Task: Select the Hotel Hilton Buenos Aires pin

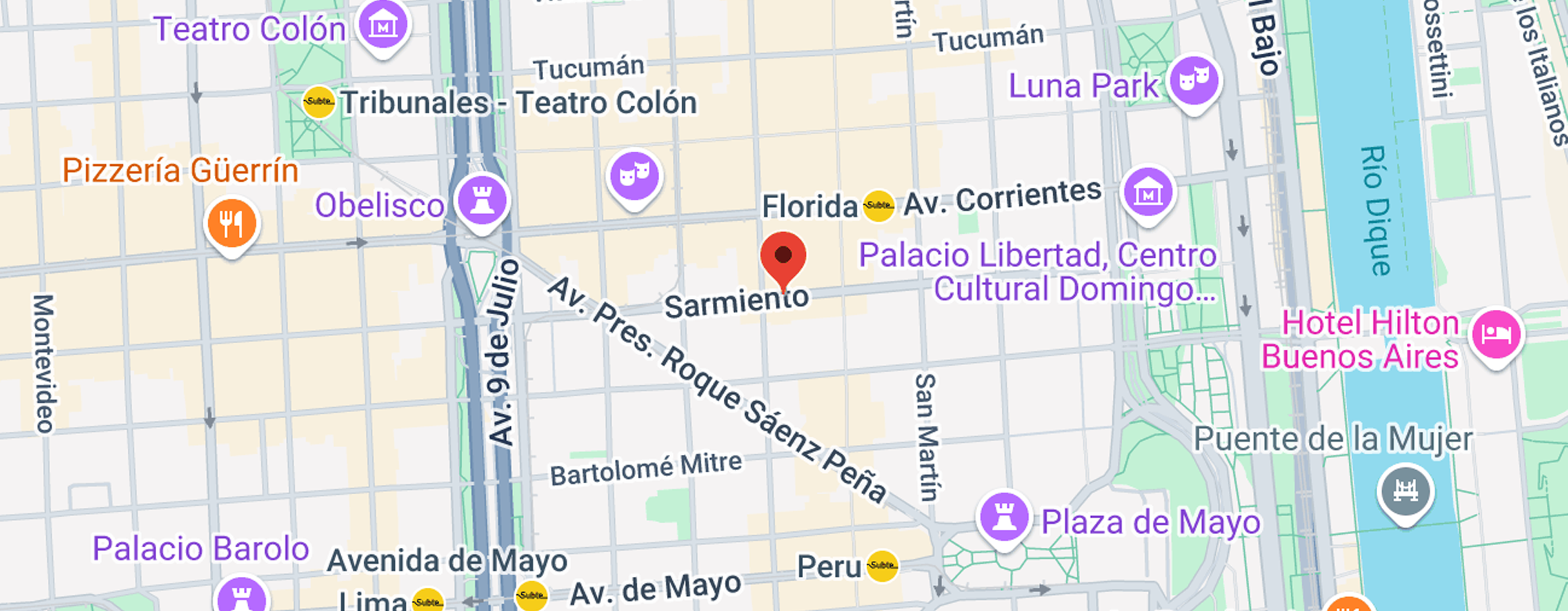Action: coord(1495,335)
